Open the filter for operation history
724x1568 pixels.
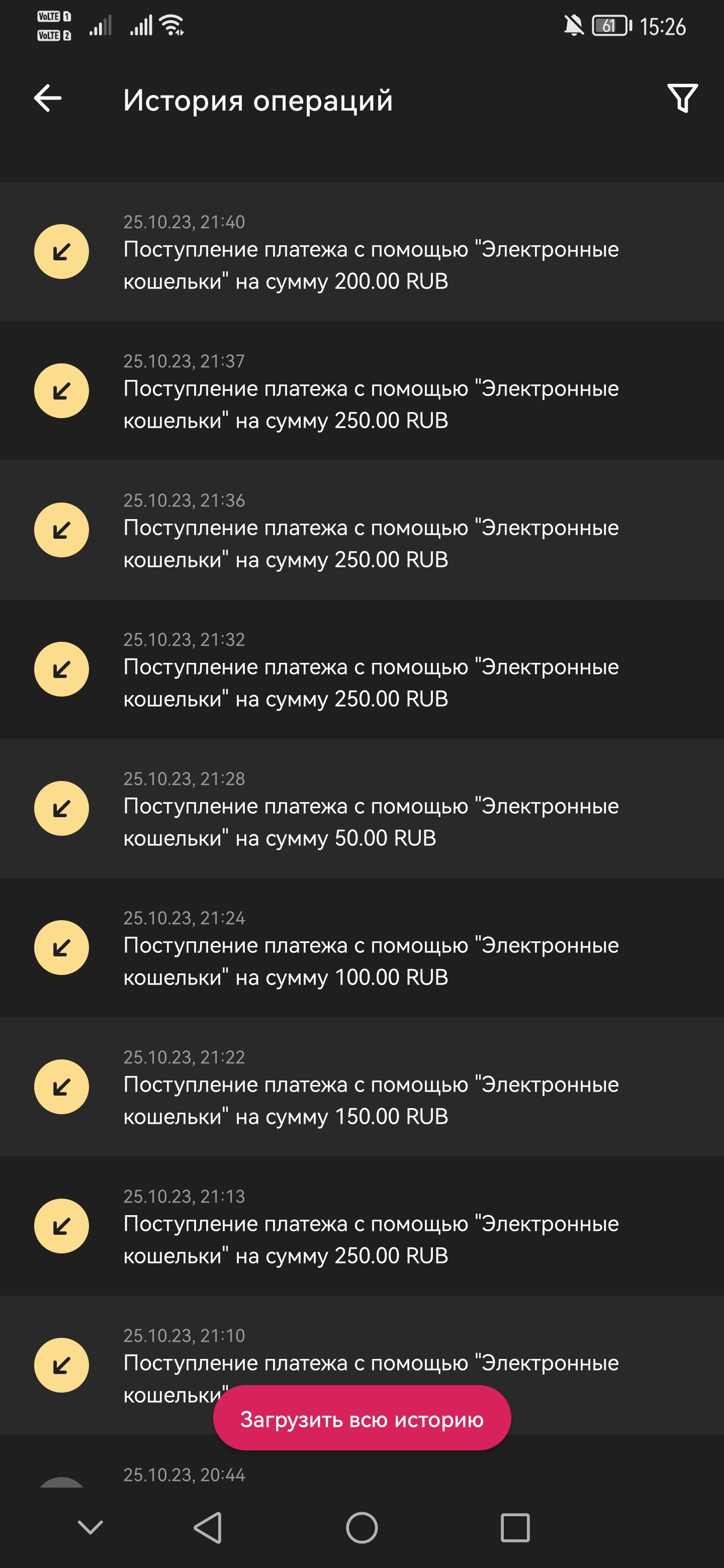click(682, 99)
